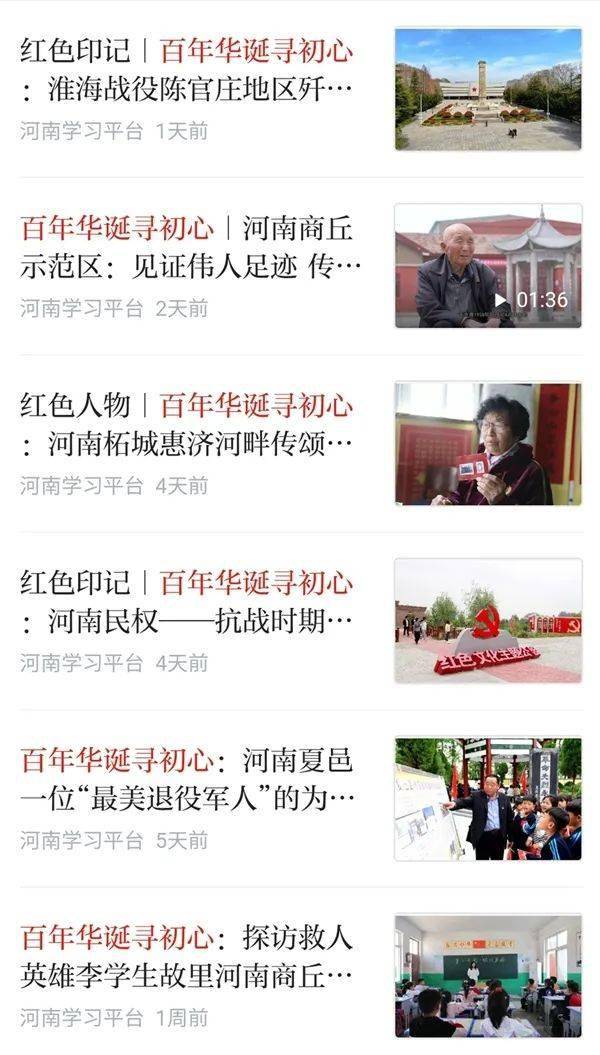This screenshot has height=1055, width=600.
Task: Tap the classroom photo thumbnail
Action: 488,976
